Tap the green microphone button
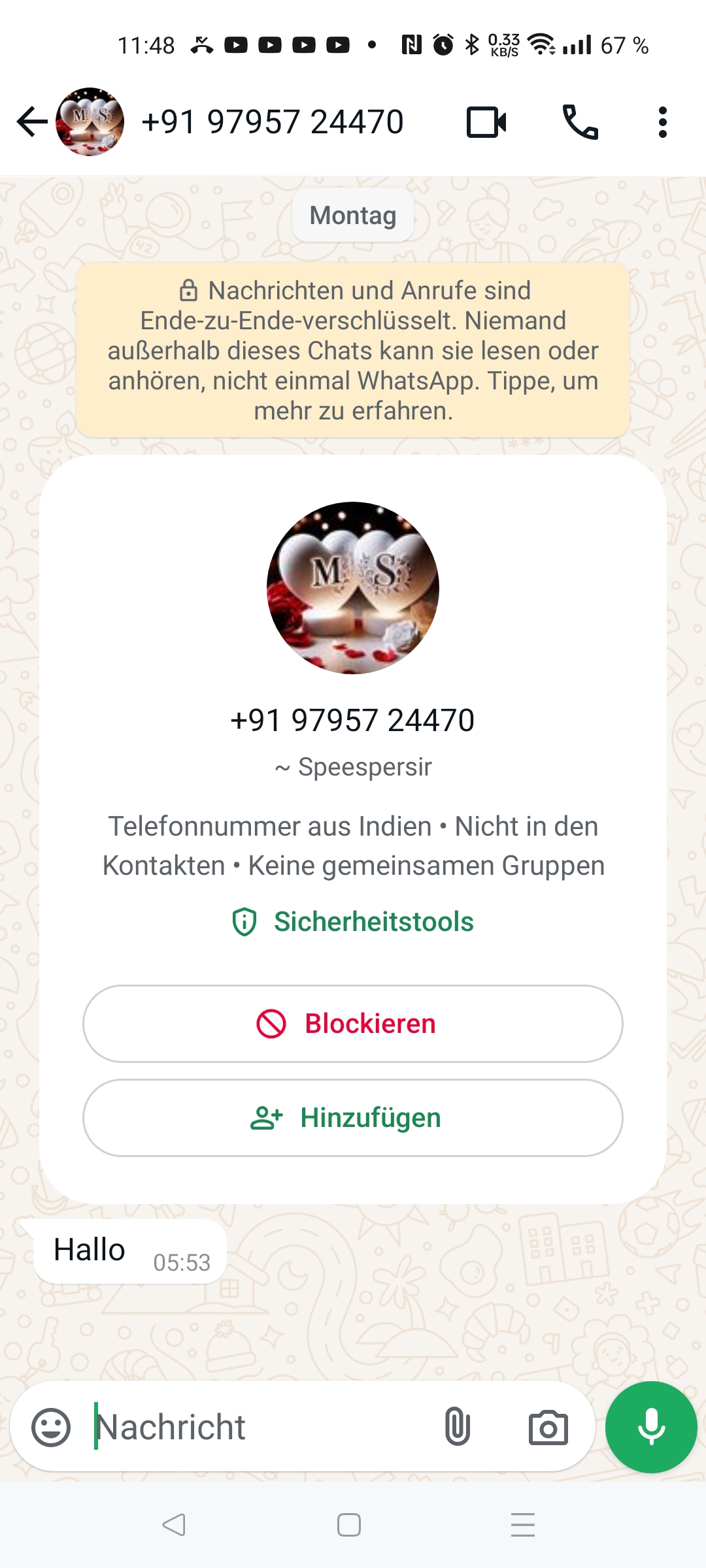The height and width of the screenshot is (1568, 706). pyautogui.click(x=651, y=1427)
